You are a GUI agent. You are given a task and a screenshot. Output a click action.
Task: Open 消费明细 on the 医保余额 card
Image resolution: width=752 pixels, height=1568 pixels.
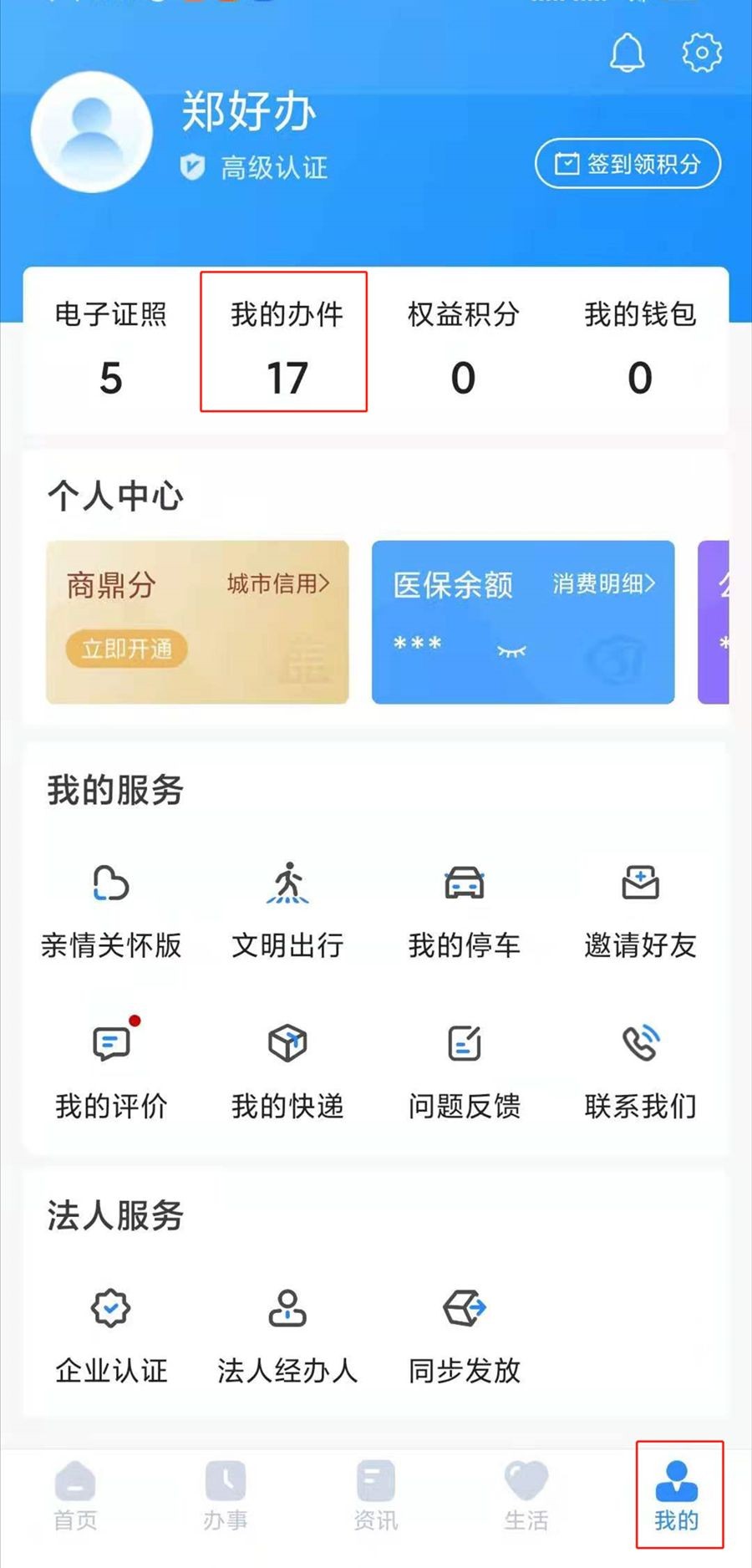[x=604, y=583]
